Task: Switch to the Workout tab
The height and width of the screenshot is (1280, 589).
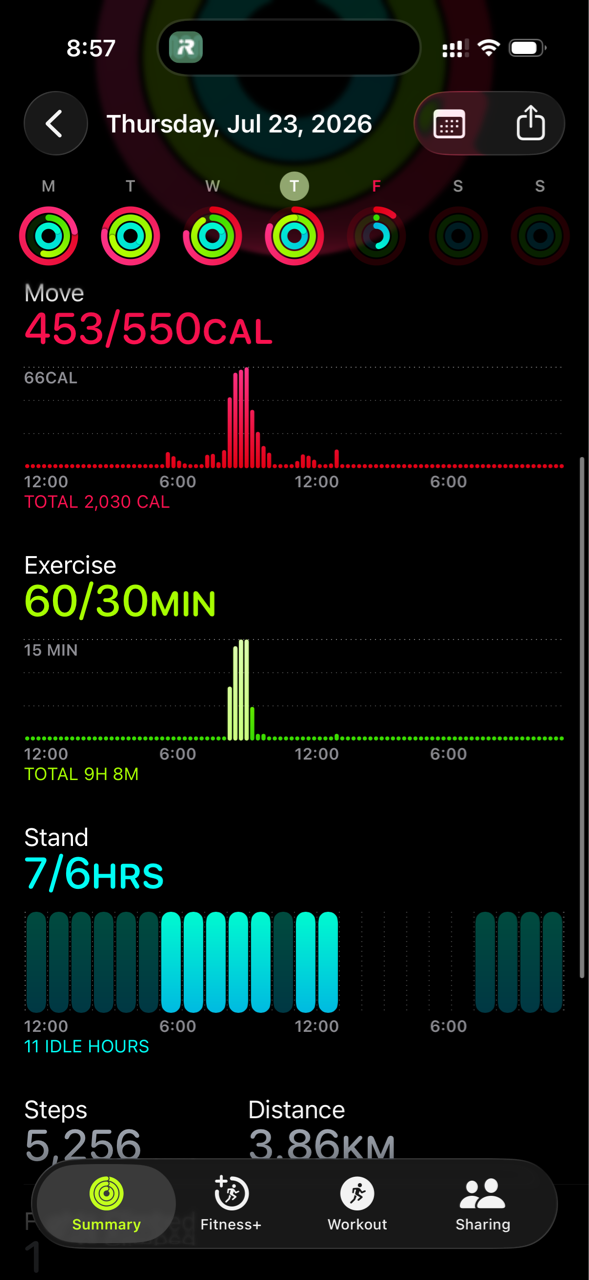Action: (x=357, y=1203)
